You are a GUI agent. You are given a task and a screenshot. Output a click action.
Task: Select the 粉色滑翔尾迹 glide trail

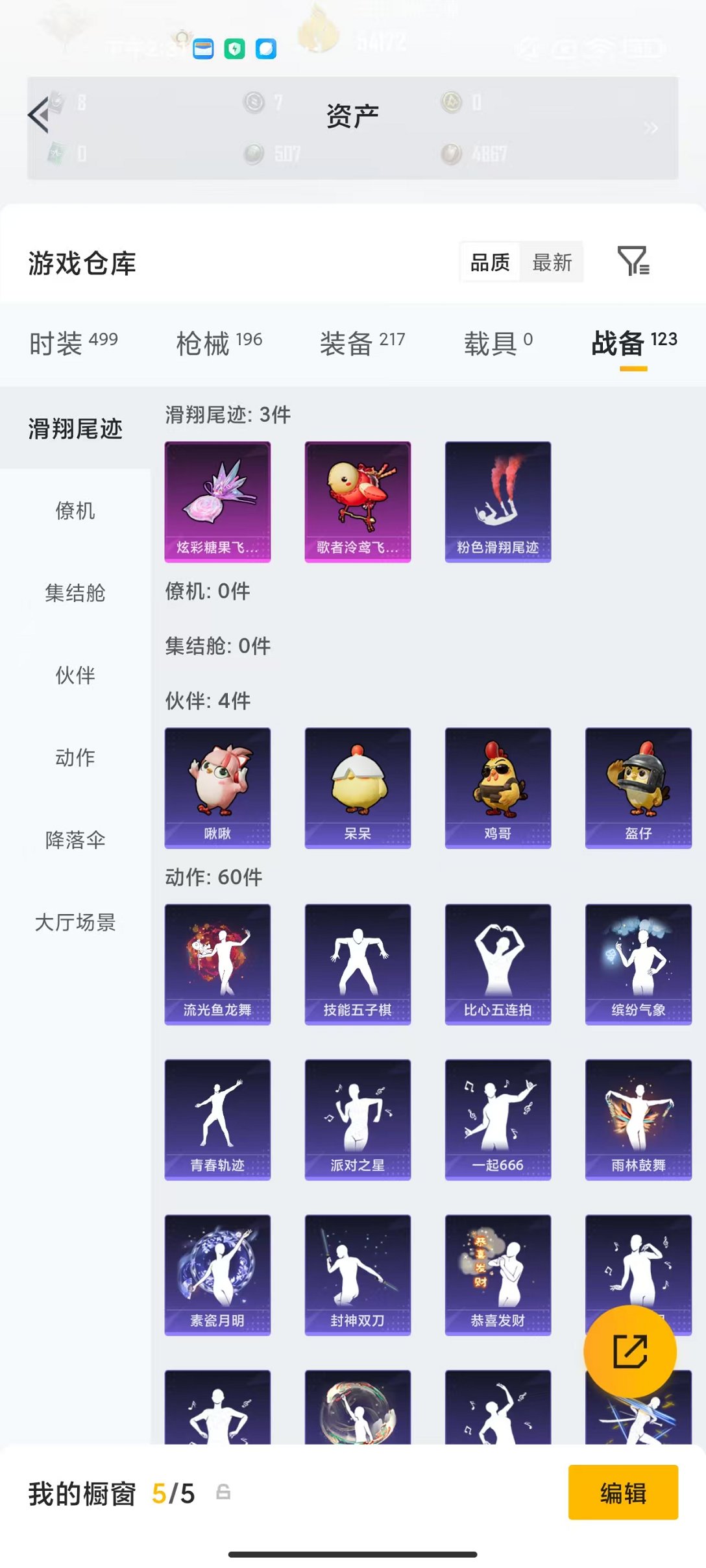pyautogui.click(x=498, y=498)
